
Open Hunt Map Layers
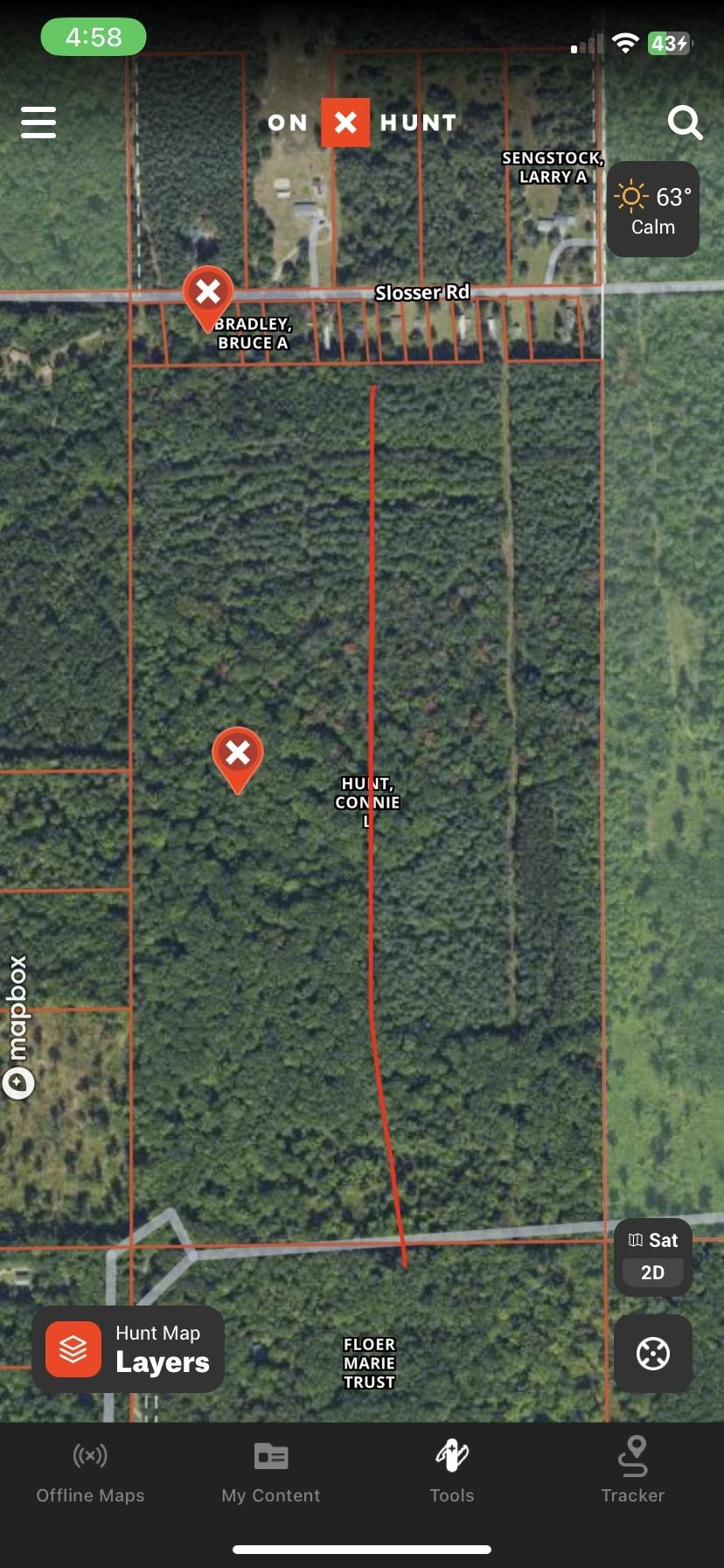coord(129,1348)
